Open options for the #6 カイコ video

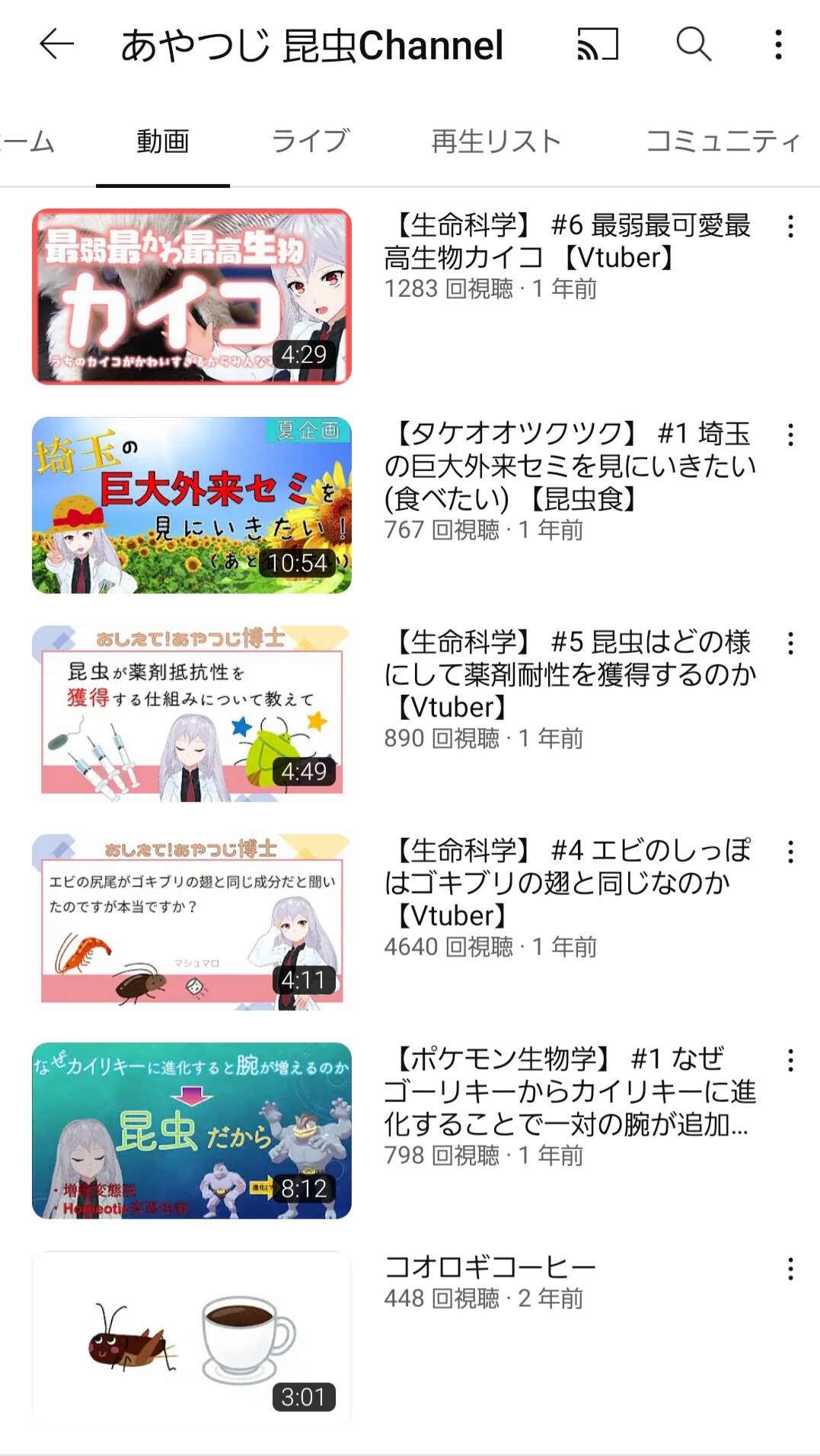click(x=791, y=226)
